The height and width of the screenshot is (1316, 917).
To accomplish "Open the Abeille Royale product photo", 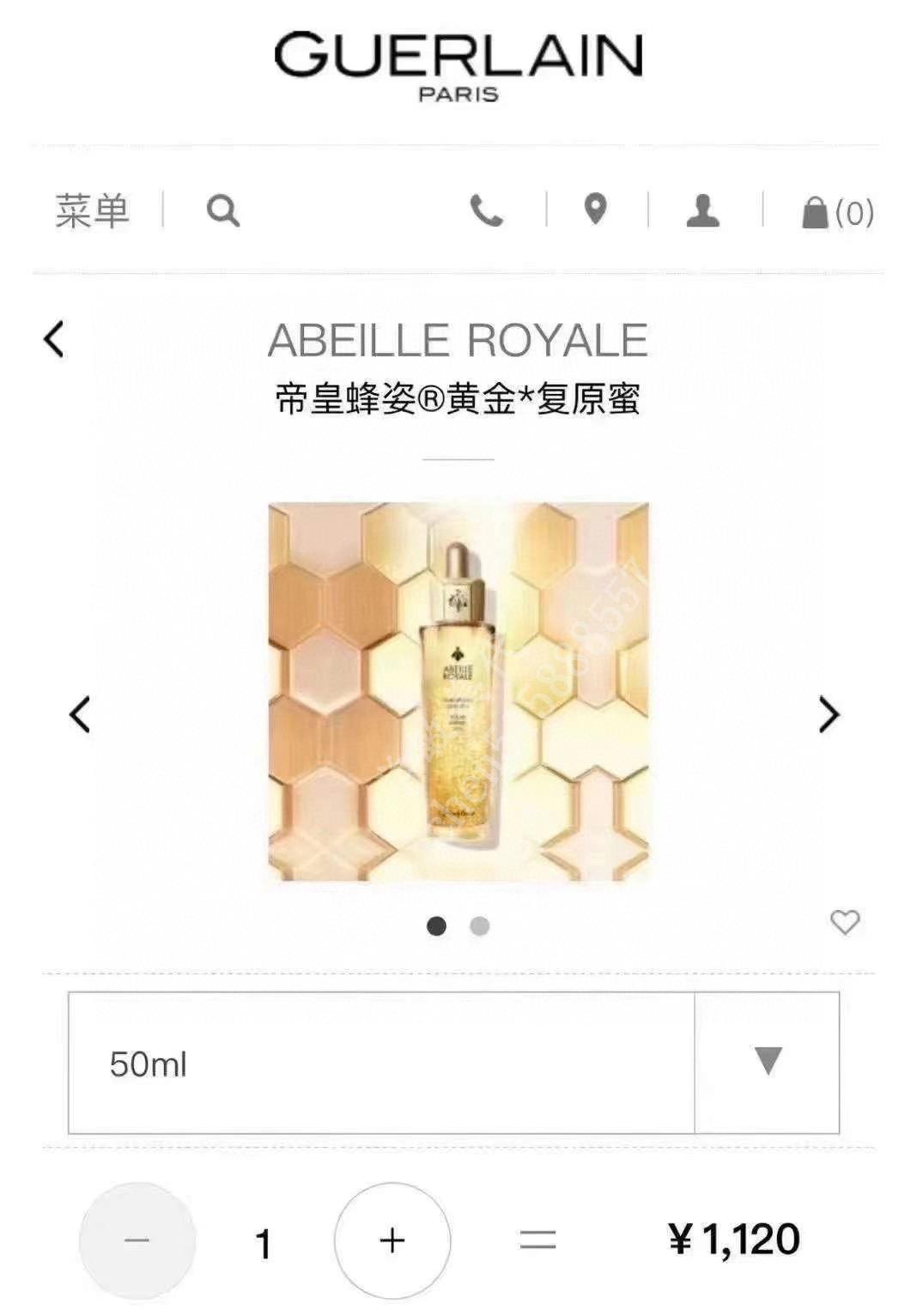I will coord(458,691).
